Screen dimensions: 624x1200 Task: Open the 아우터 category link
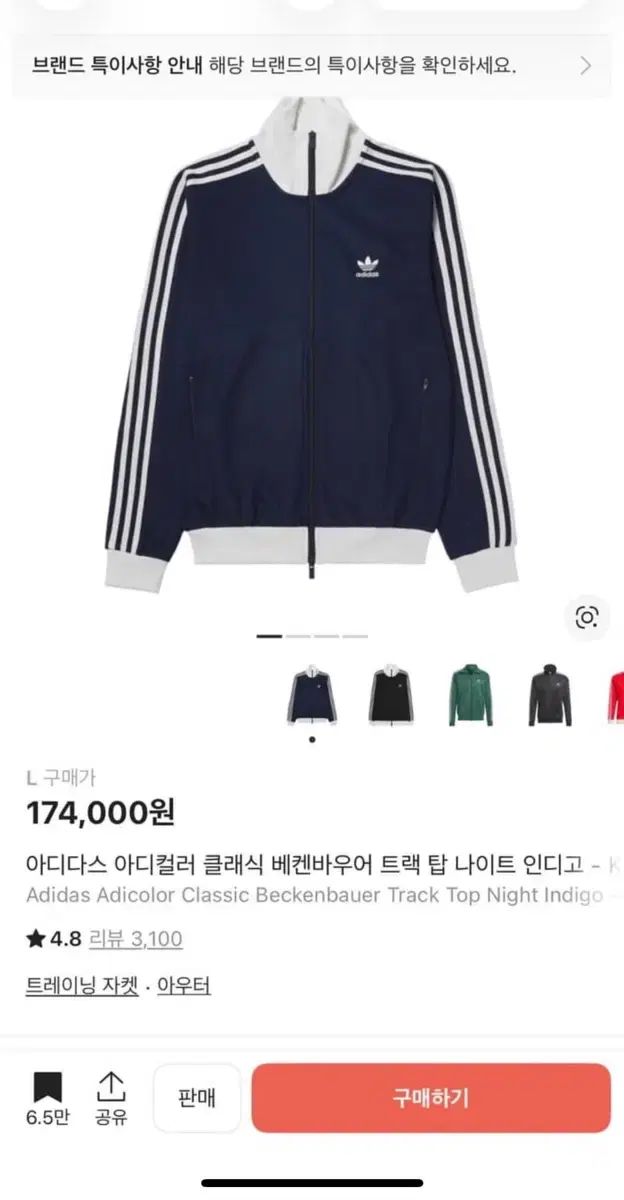pyautogui.click(x=182, y=986)
